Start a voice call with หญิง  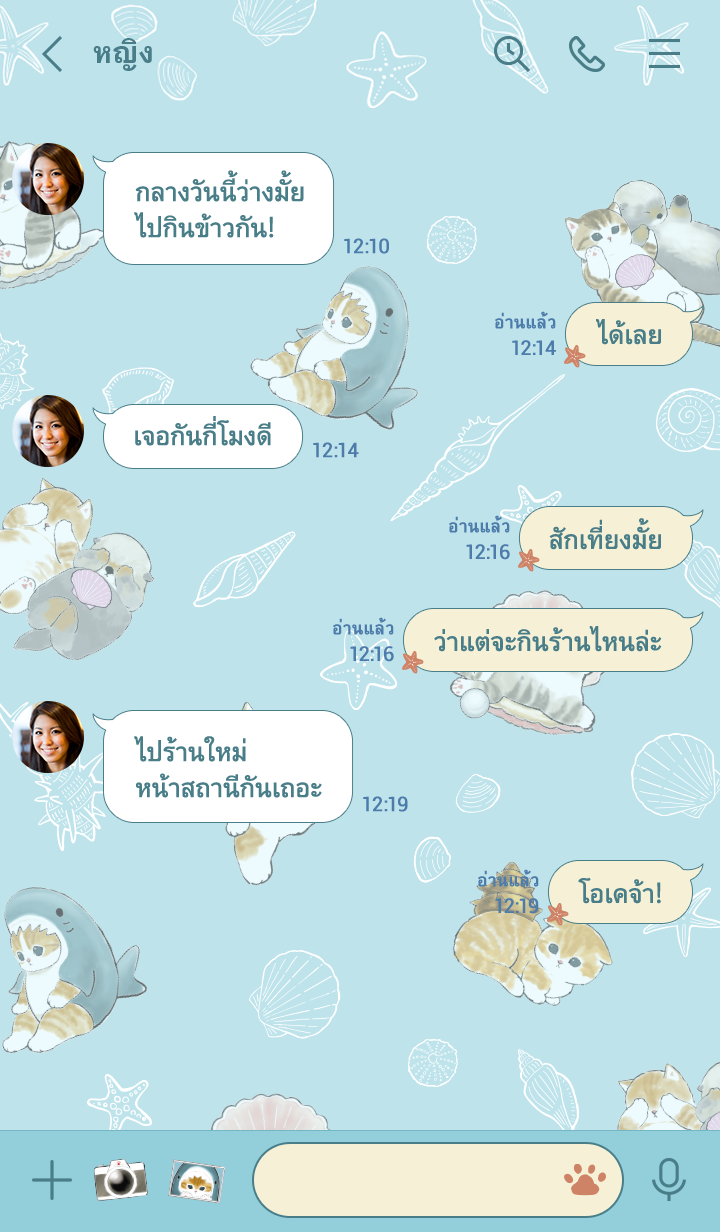[587, 54]
